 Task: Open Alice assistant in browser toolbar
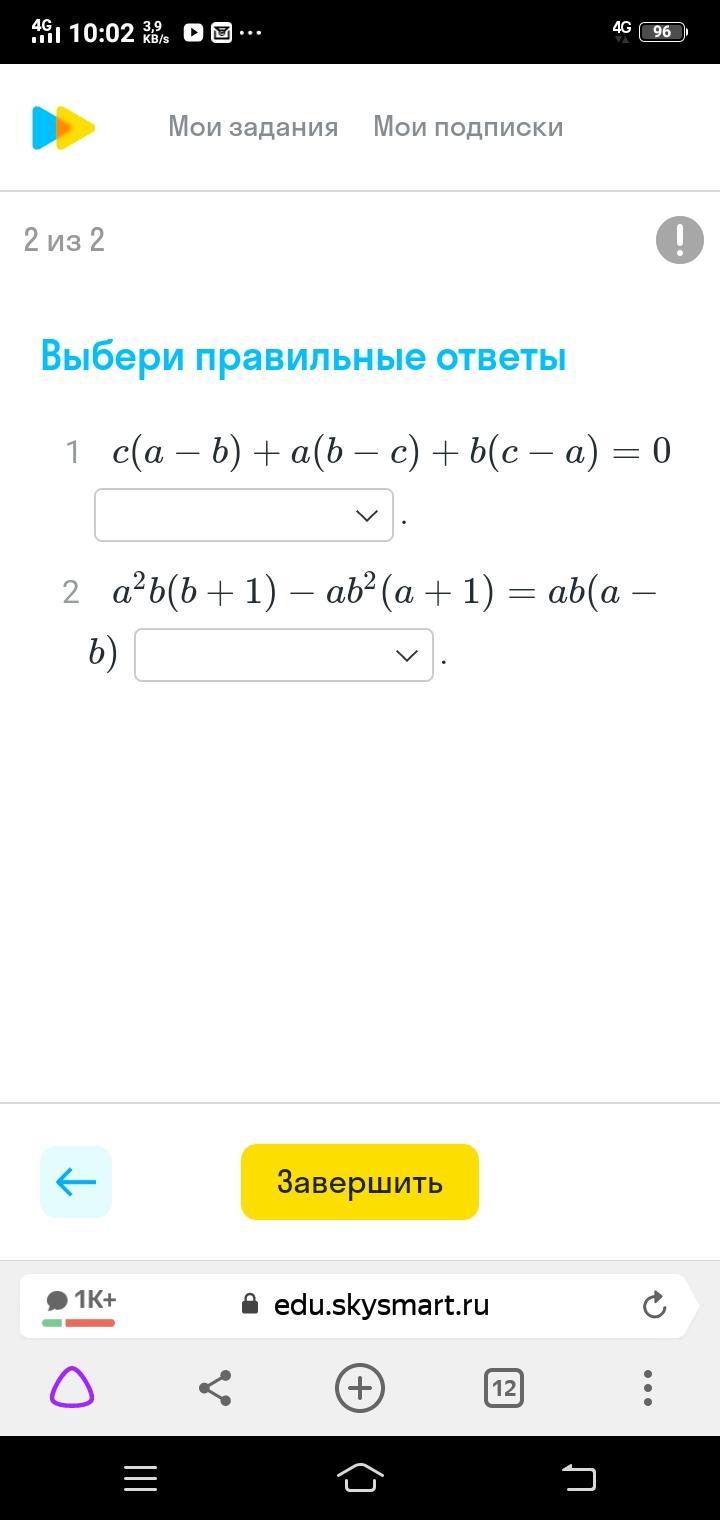72,1388
